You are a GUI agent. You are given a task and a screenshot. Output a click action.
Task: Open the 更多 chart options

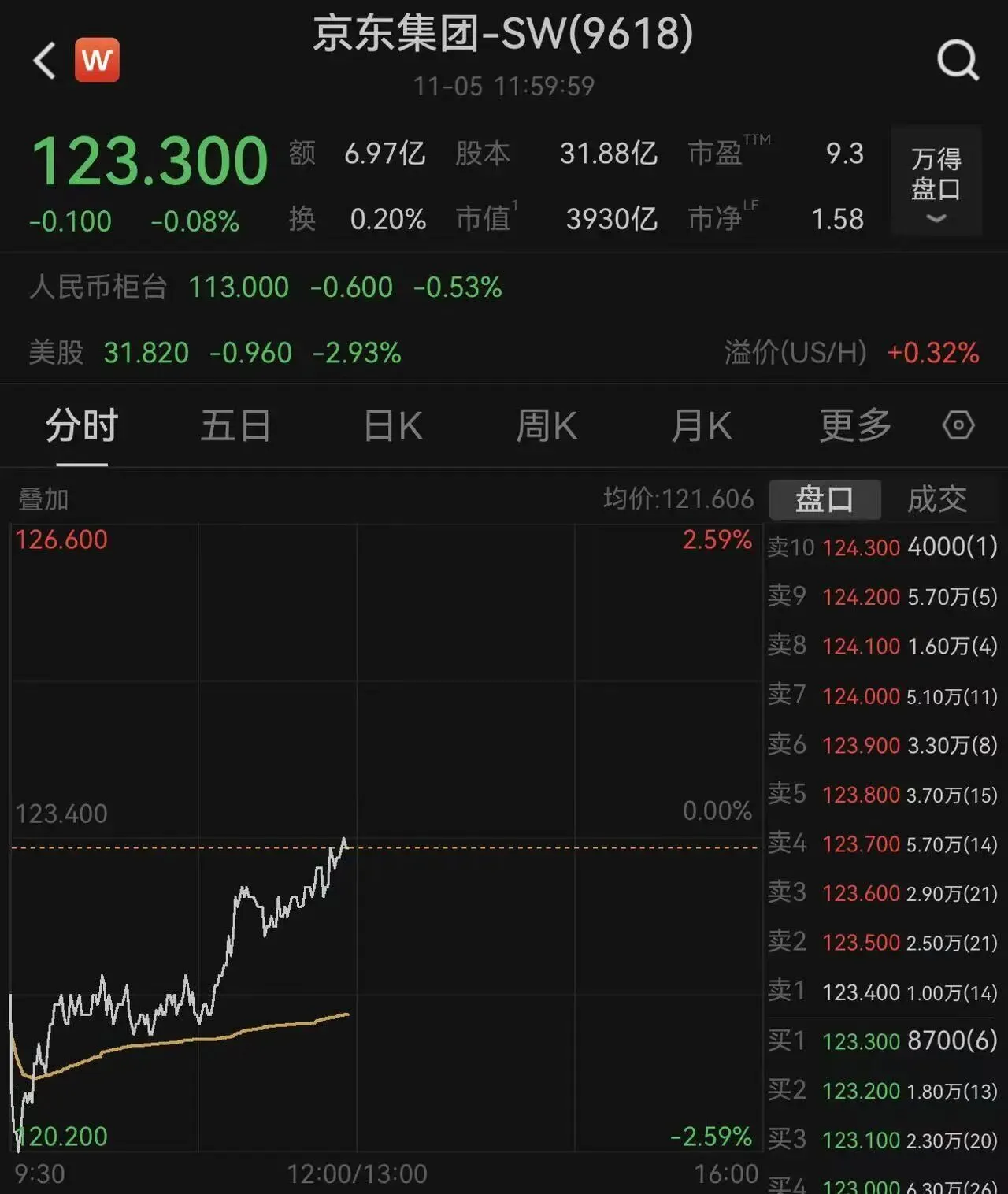pyautogui.click(x=855, y=426)
